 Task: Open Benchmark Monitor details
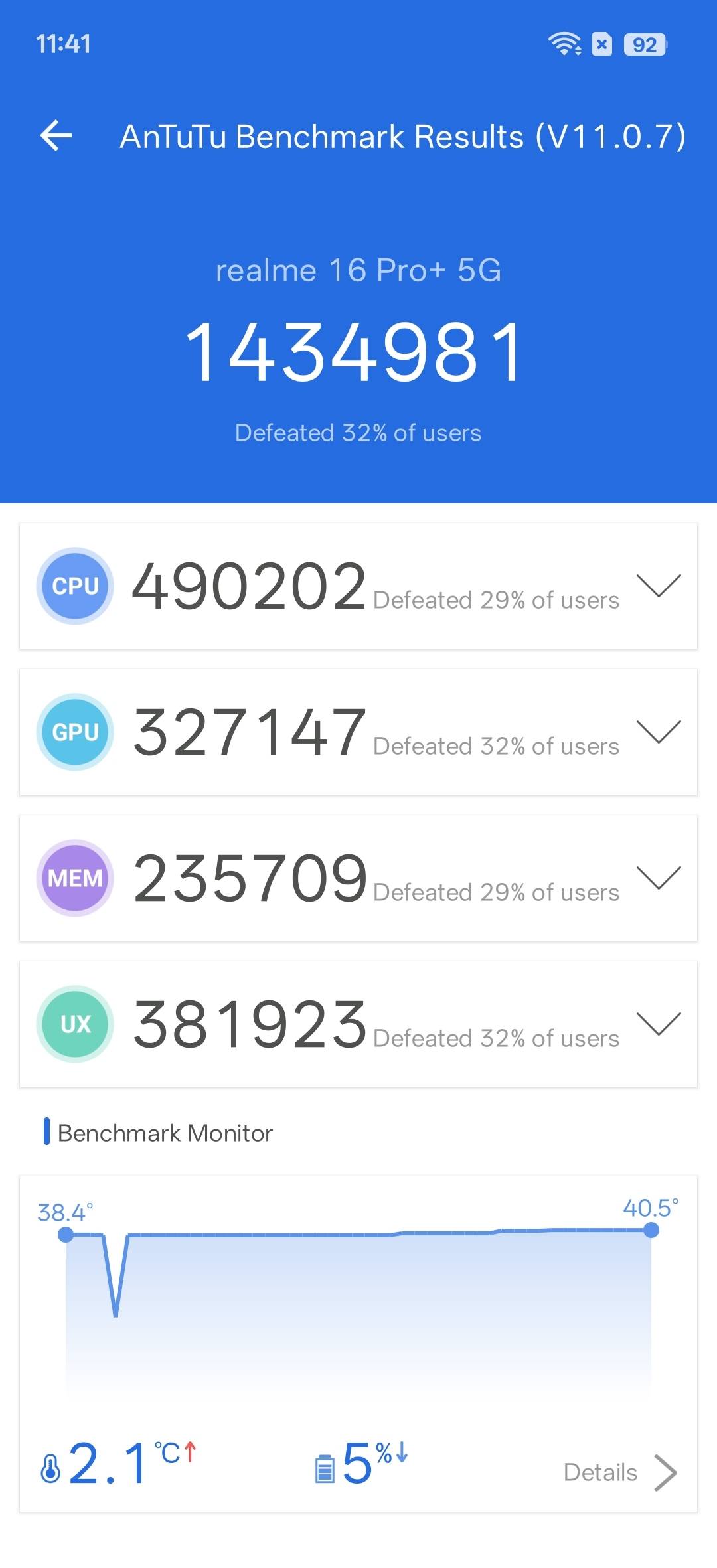click(620, 1472)
